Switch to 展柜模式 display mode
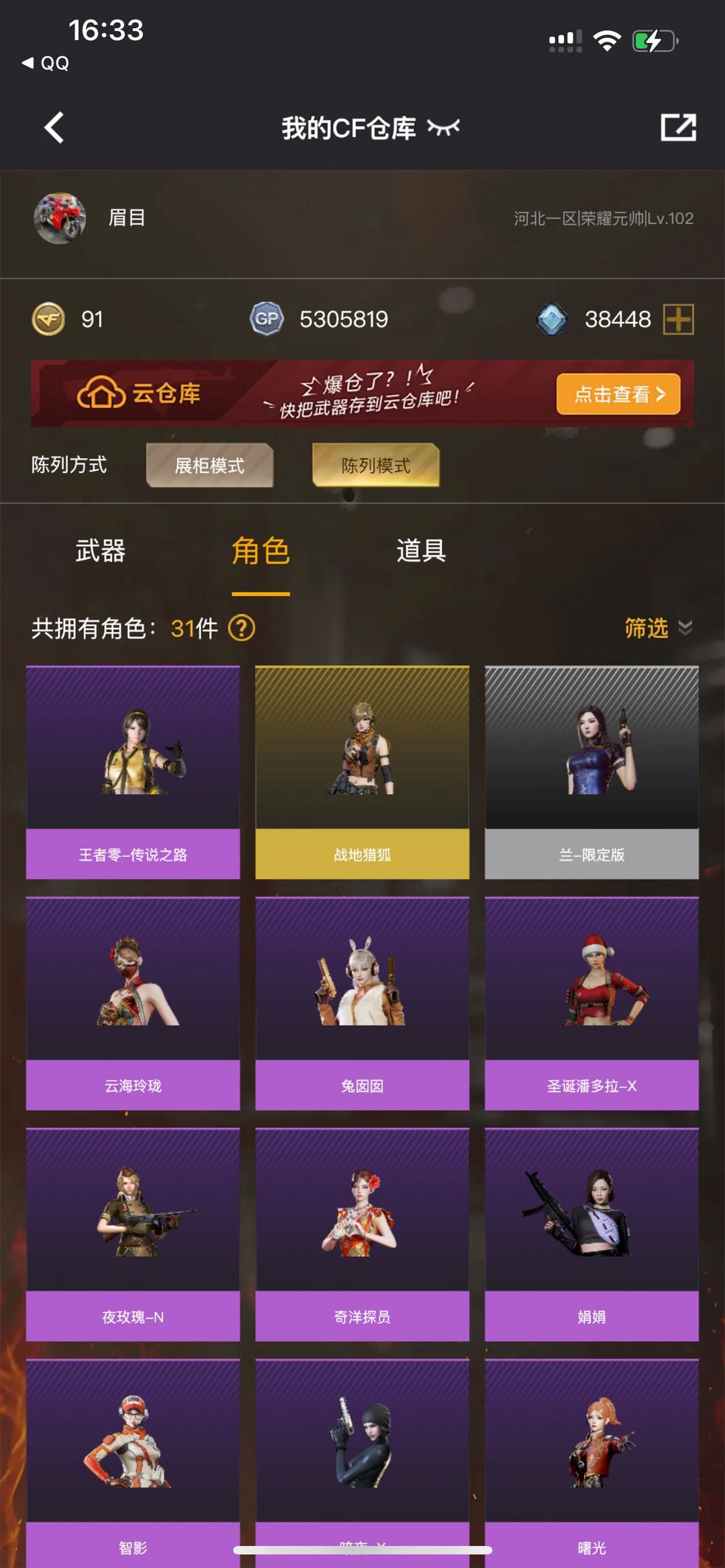Viewport: 725px width, 1568px height. [x=209, y=465]
